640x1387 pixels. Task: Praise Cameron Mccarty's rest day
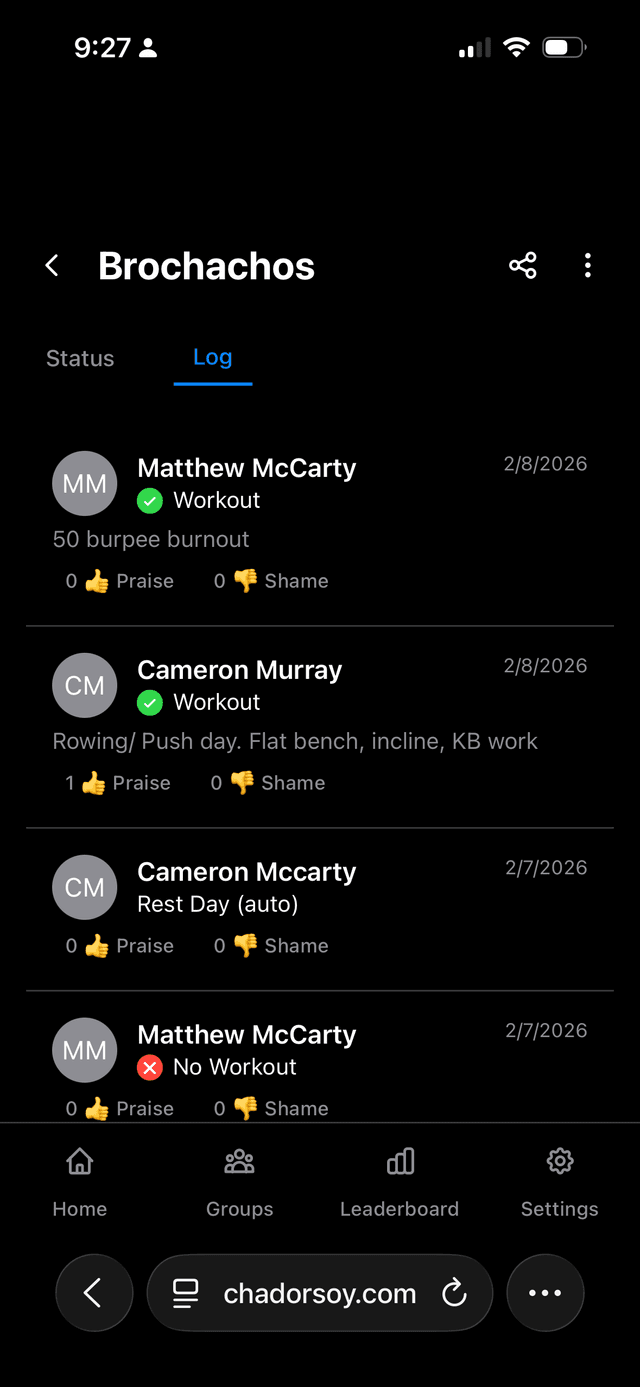pos(121,946)
